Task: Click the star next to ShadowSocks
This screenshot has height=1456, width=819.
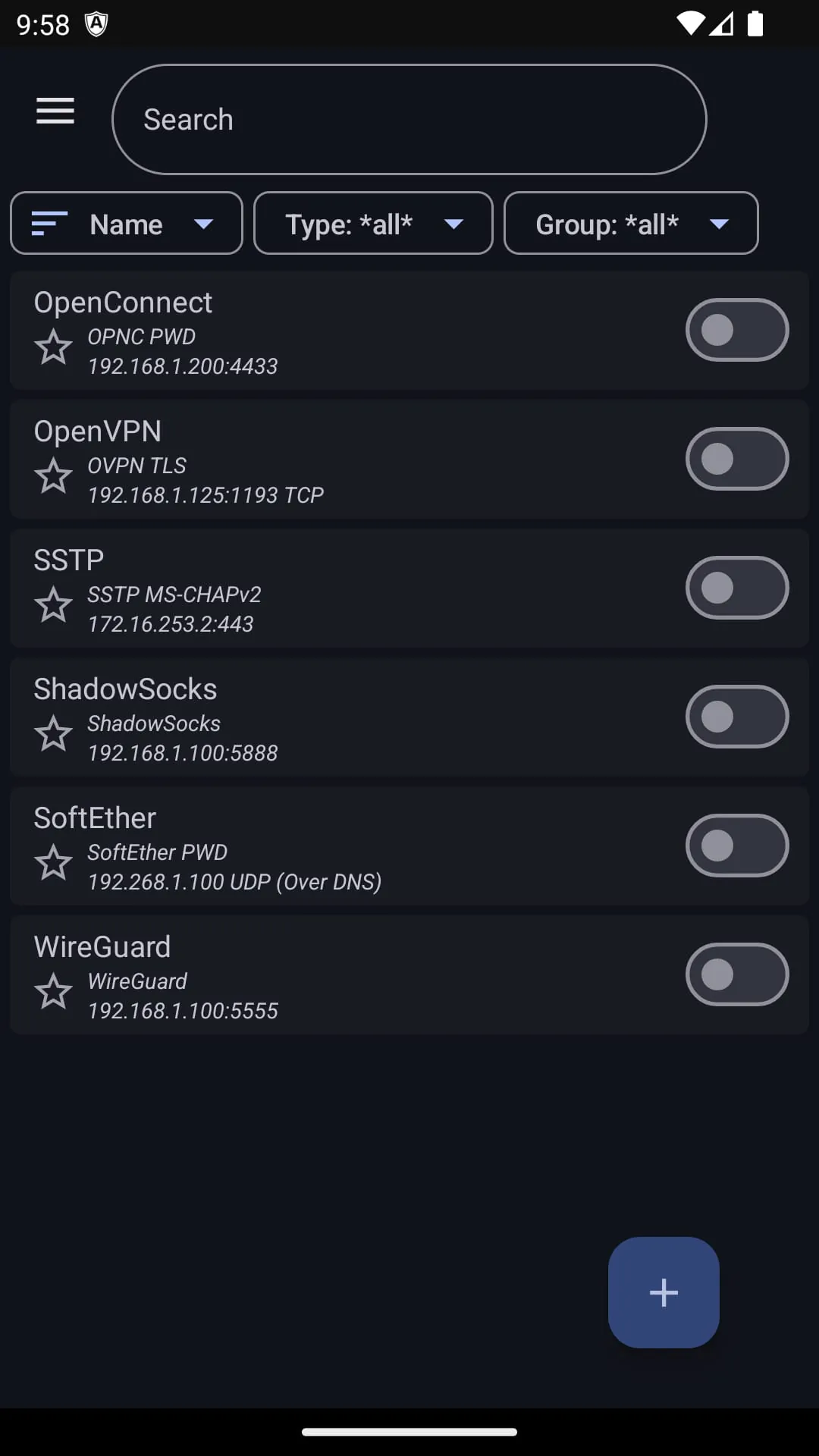Action: point(54,734)
